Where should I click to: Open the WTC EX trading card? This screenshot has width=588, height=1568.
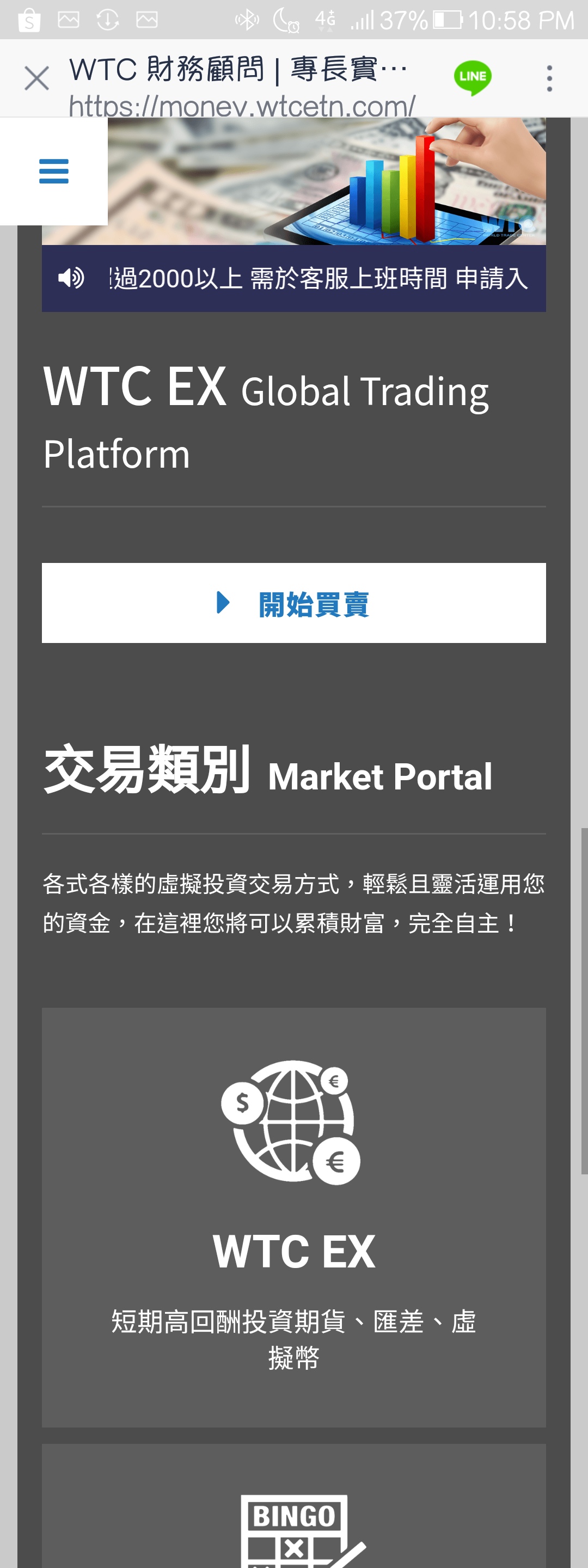coord(293,1217)
